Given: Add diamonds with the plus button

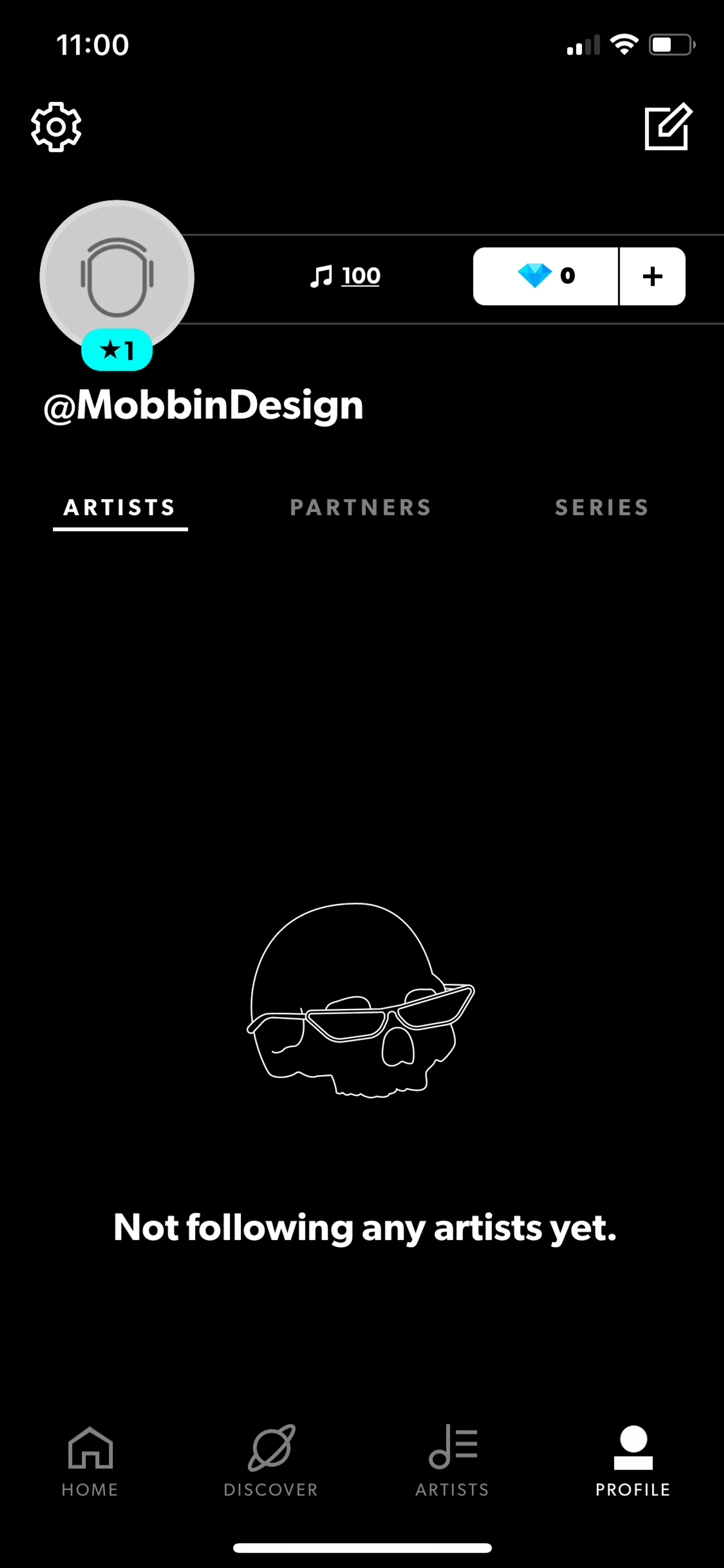Looking at the screenshot, I should (652, 276).
